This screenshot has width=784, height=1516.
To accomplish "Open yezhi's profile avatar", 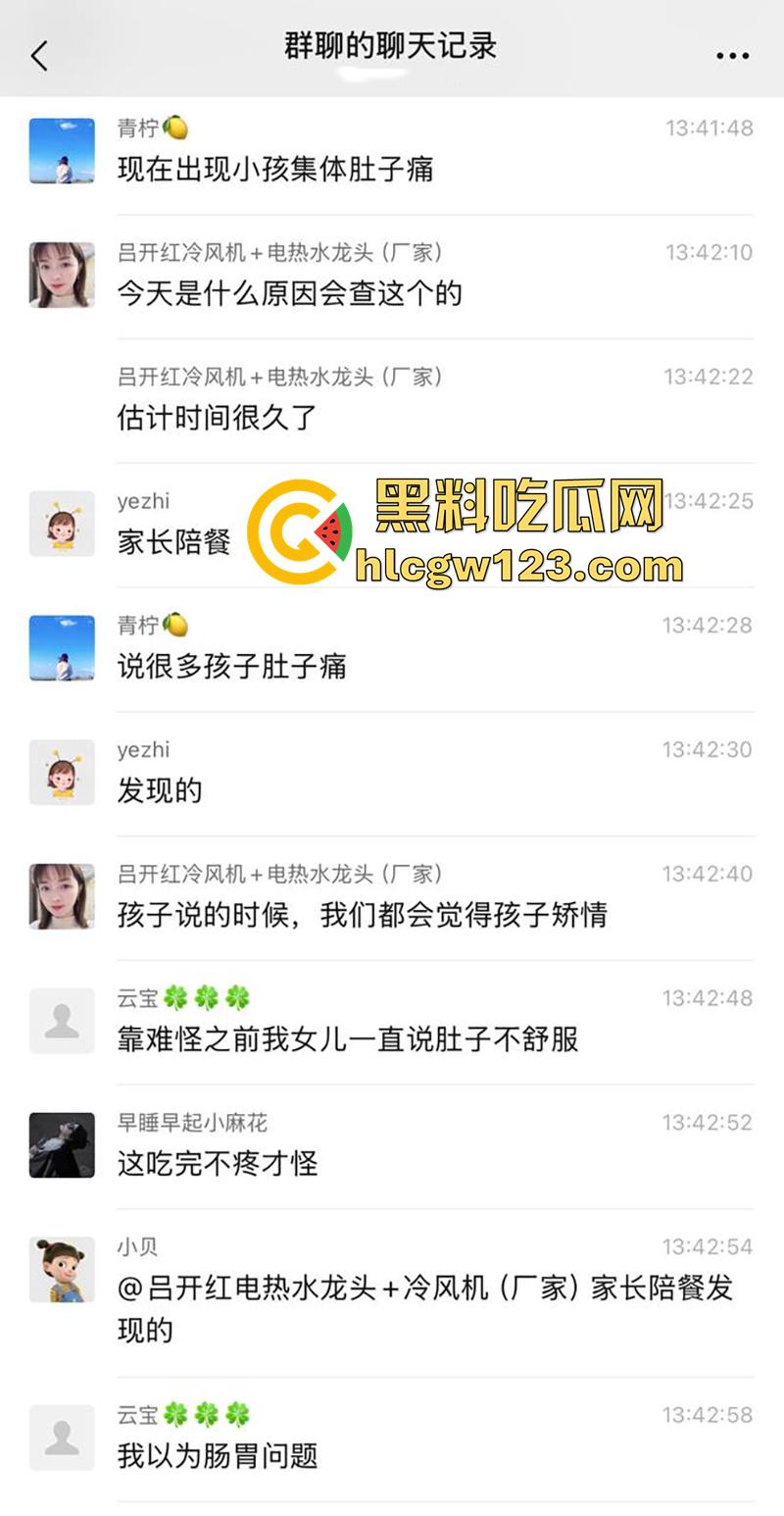I will 61,523.
